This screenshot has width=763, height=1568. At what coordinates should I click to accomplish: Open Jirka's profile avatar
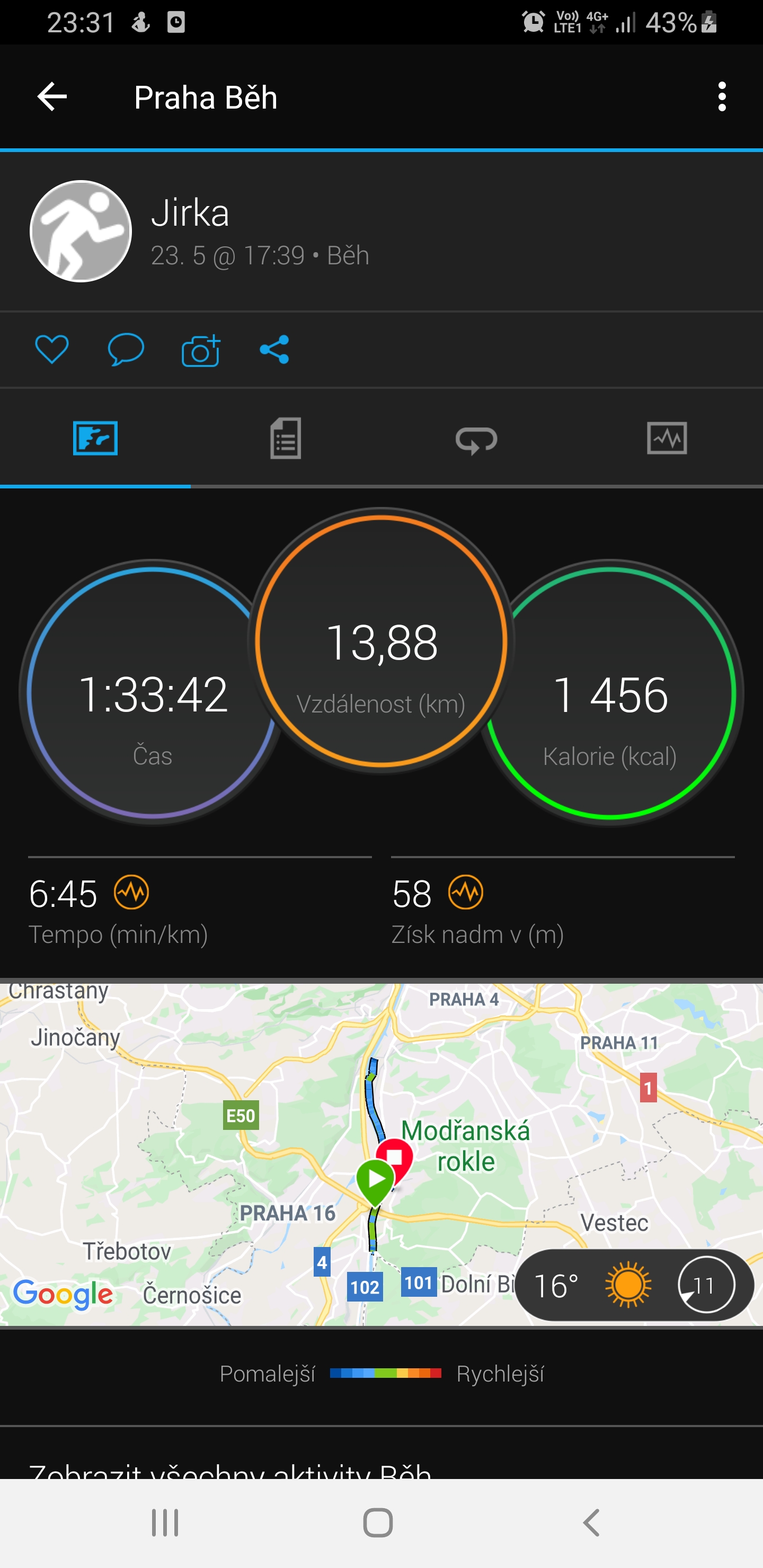[x=81, y=231]
